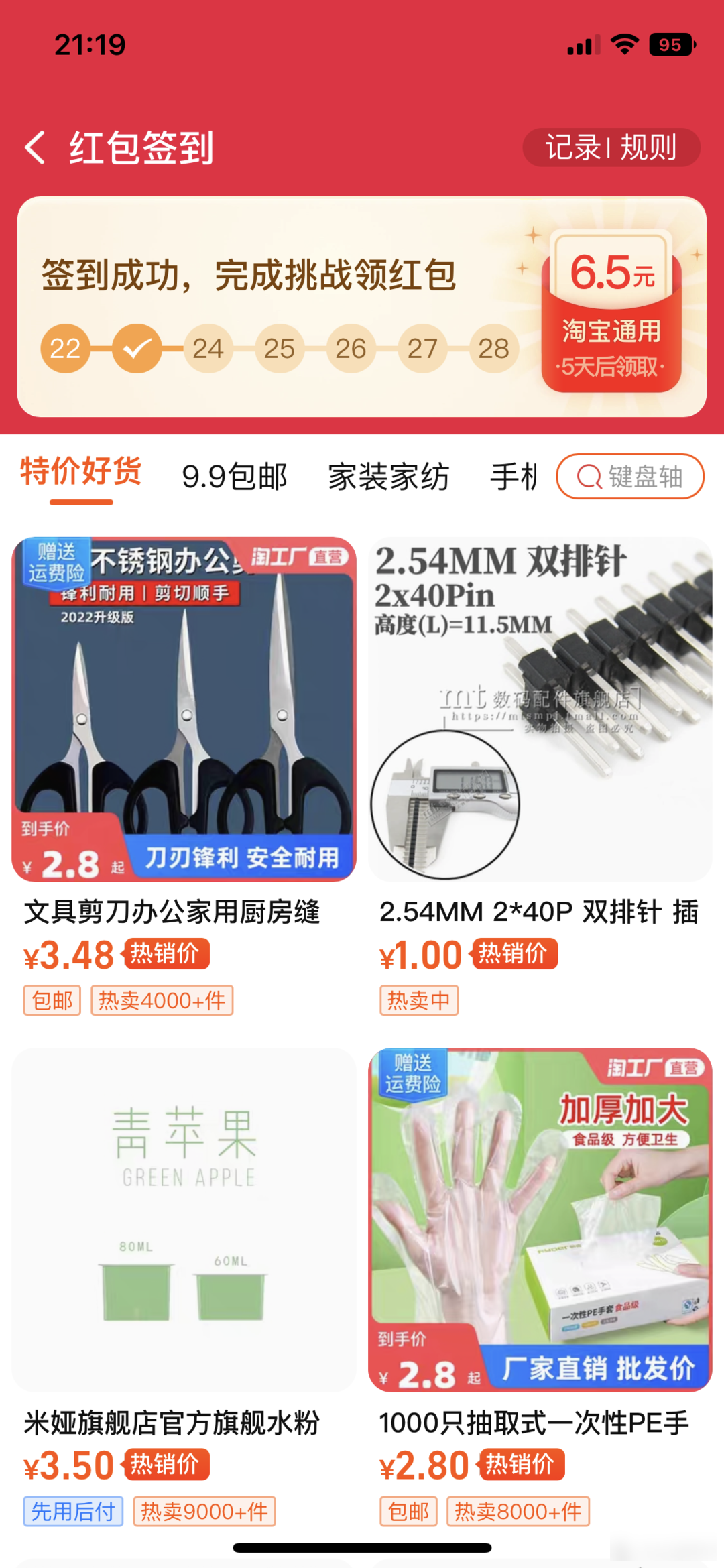Open 记录 check-in records
The height and width of the screenshot is (1568, 724).
coord(572,147)
